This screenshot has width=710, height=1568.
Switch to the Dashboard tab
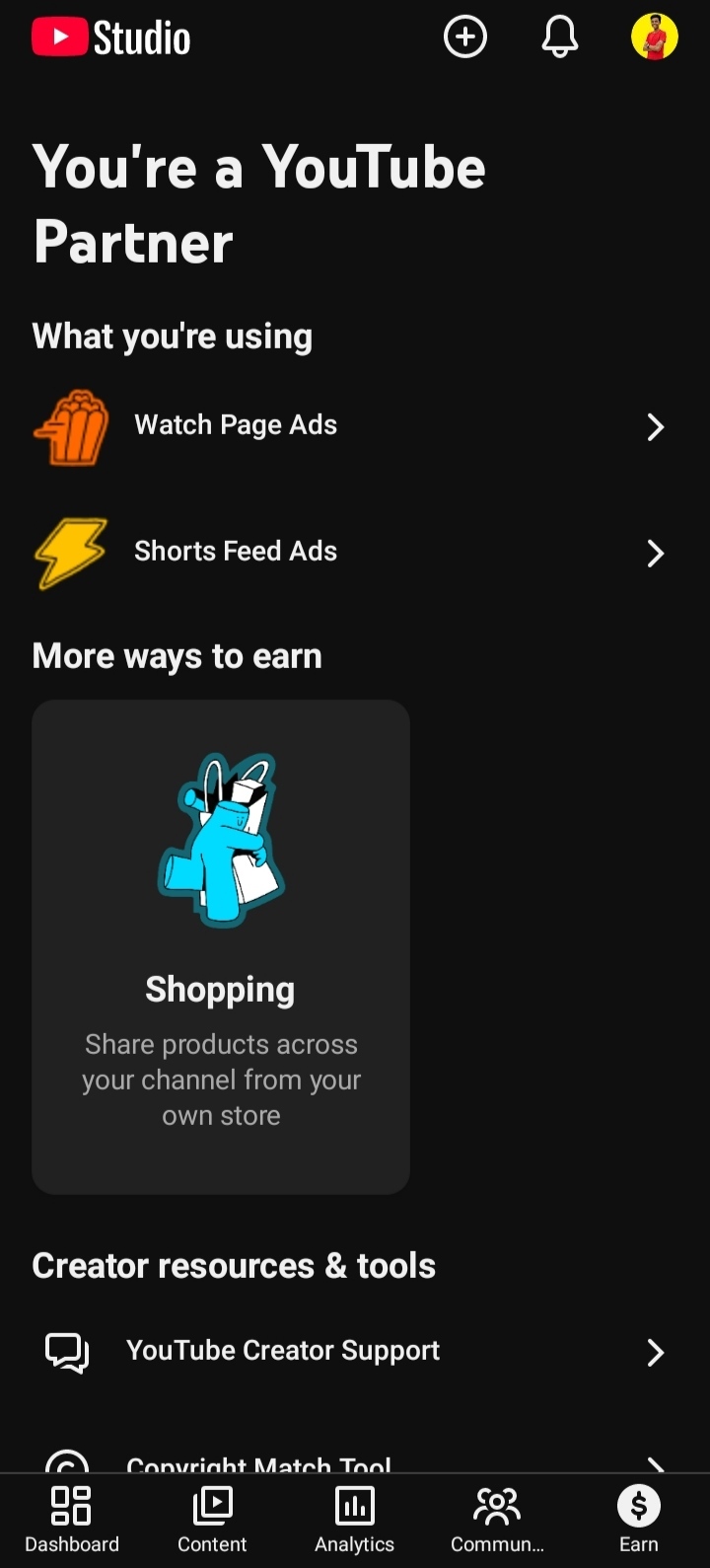(x=72, y=1520)
